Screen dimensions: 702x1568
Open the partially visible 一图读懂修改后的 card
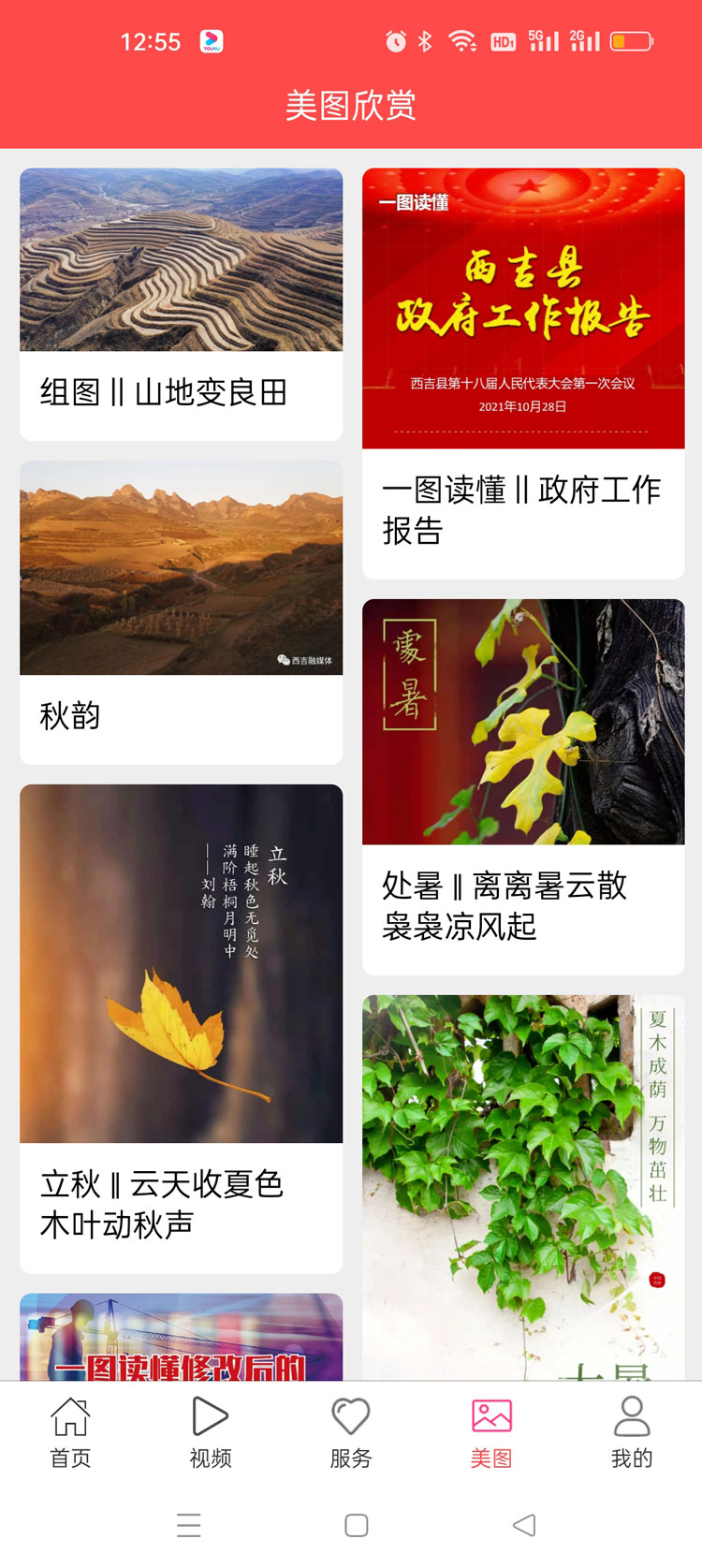click(x=181, y=1337)
